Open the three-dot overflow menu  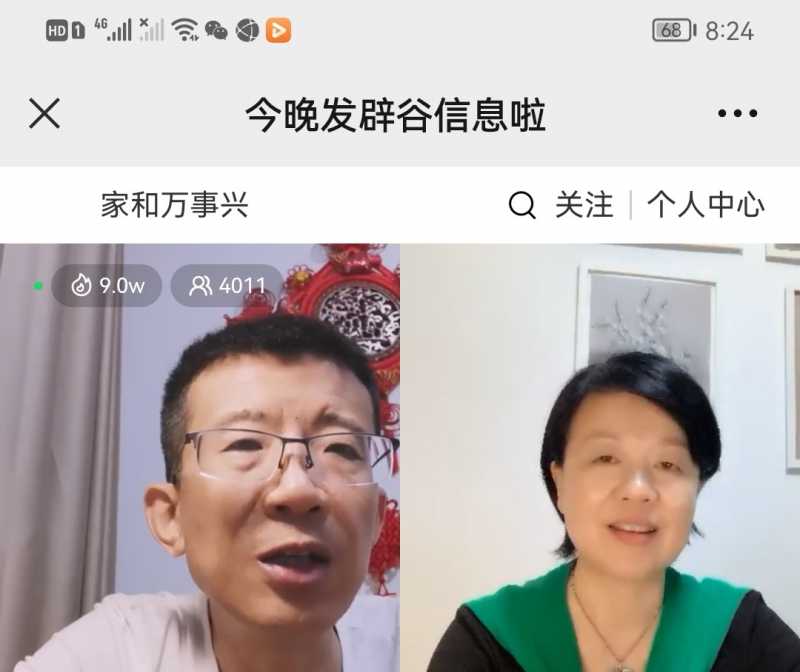pos(737,114)
